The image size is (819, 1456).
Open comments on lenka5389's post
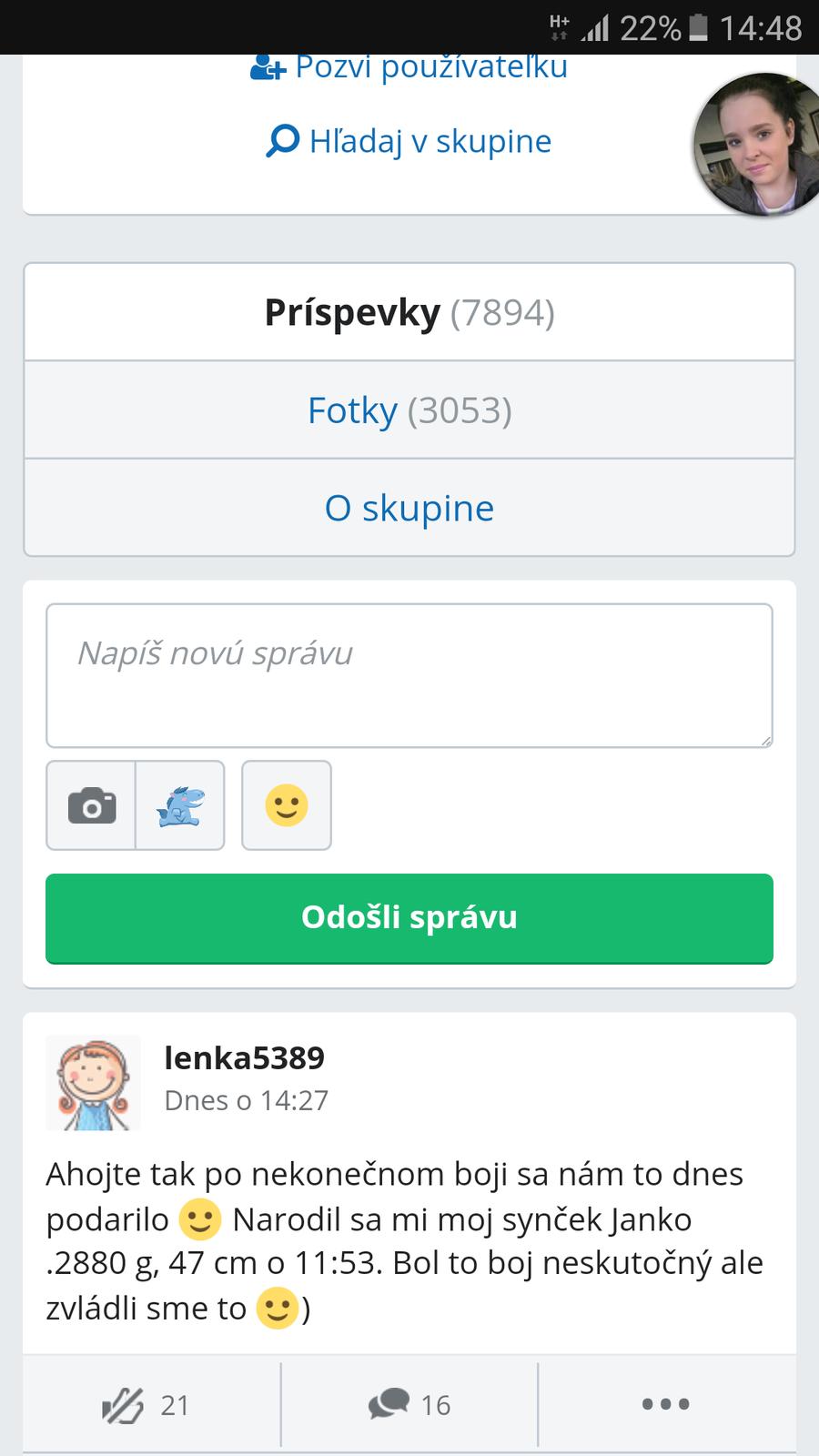(x=409, y=1404)
